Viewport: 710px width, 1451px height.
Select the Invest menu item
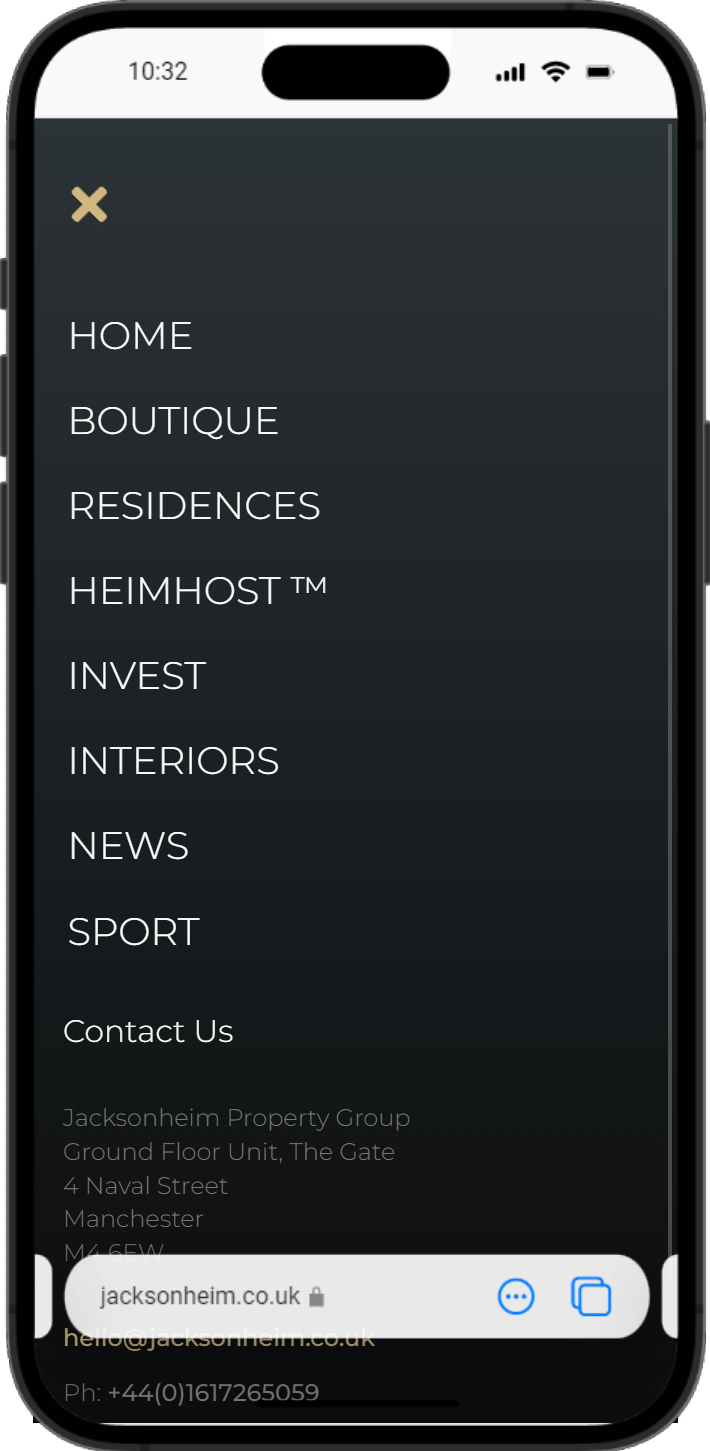[x=137, y=676]
